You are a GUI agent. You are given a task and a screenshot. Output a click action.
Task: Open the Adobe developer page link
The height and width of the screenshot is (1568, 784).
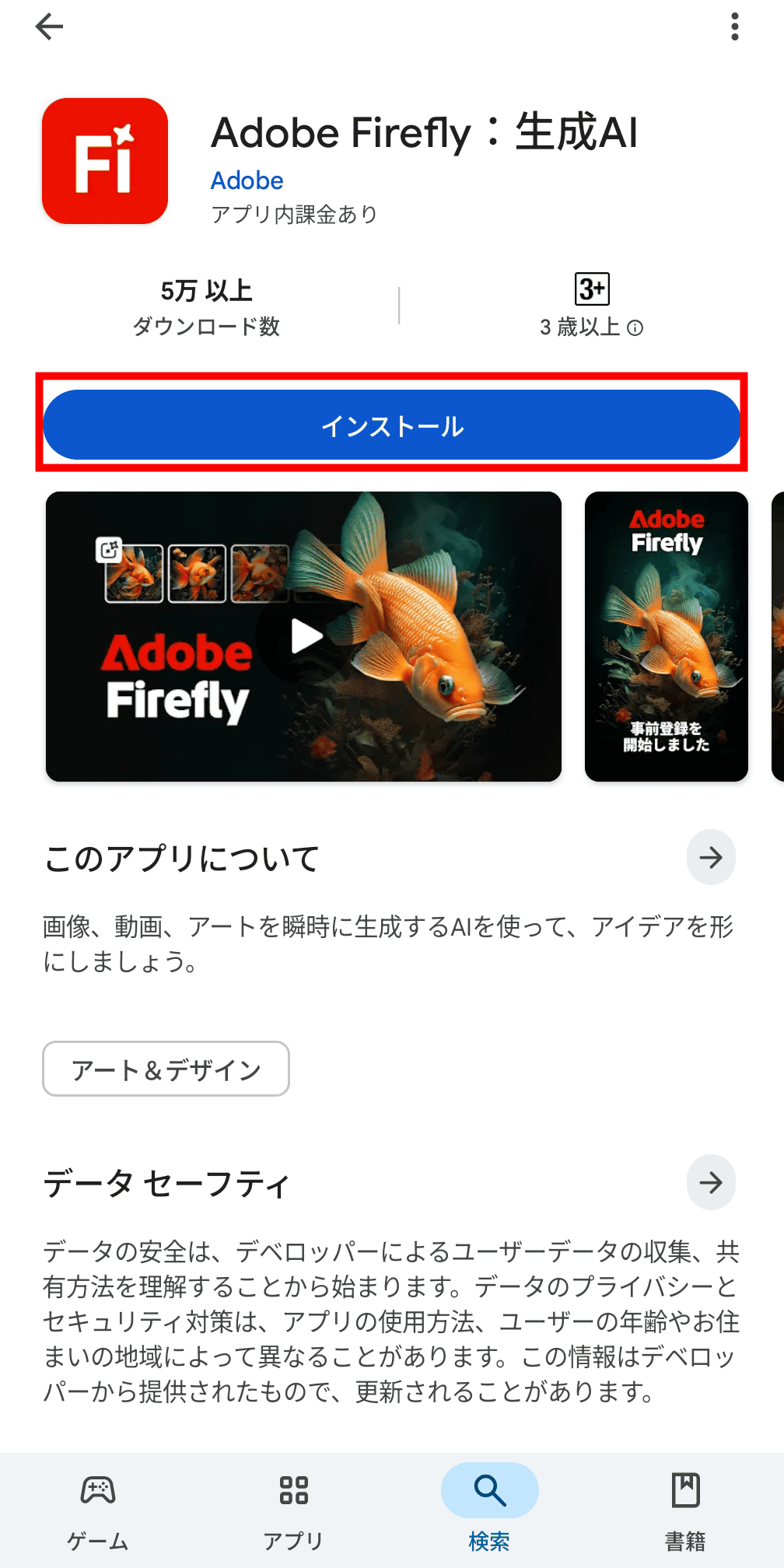[x=247, y=180]
